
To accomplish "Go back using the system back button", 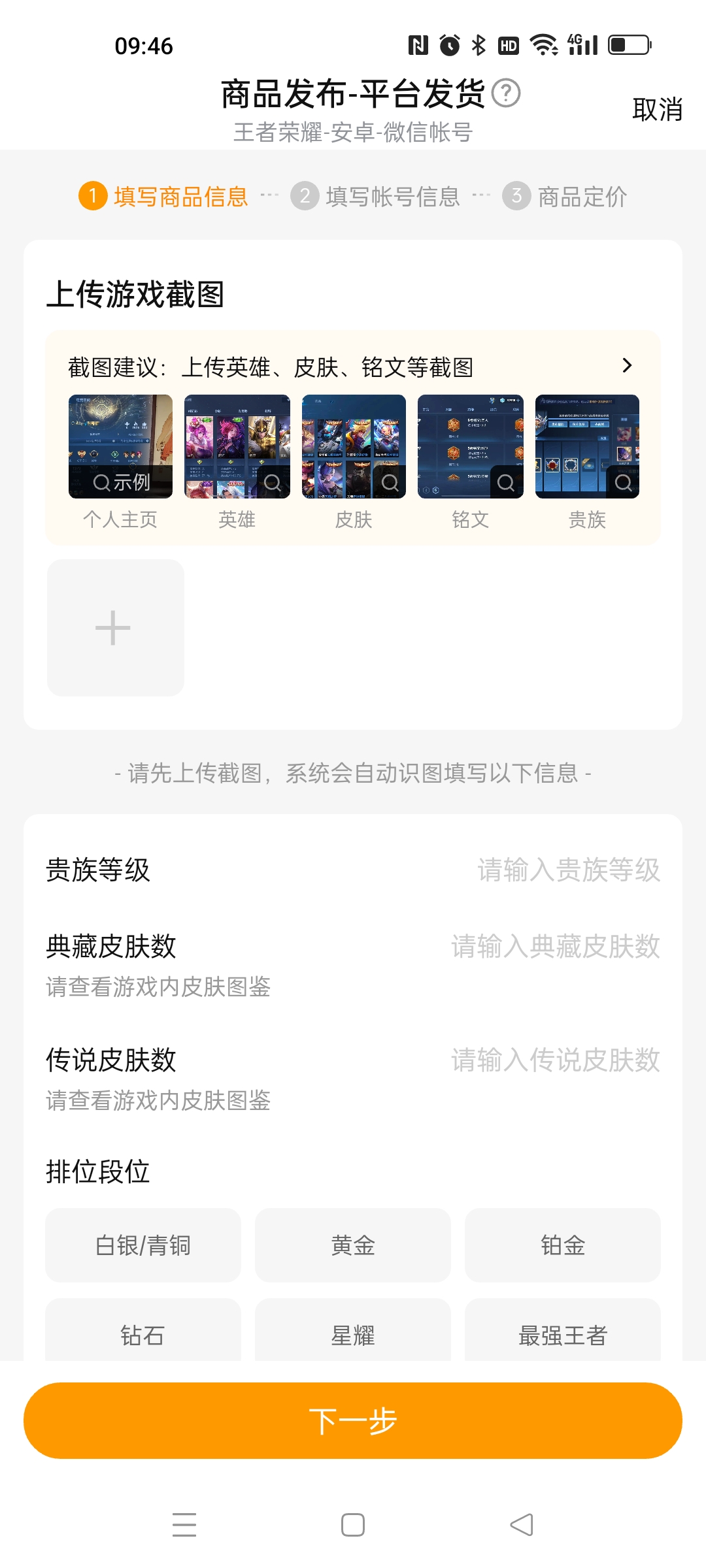I will pyautogui.click(x=522, y=1525).
